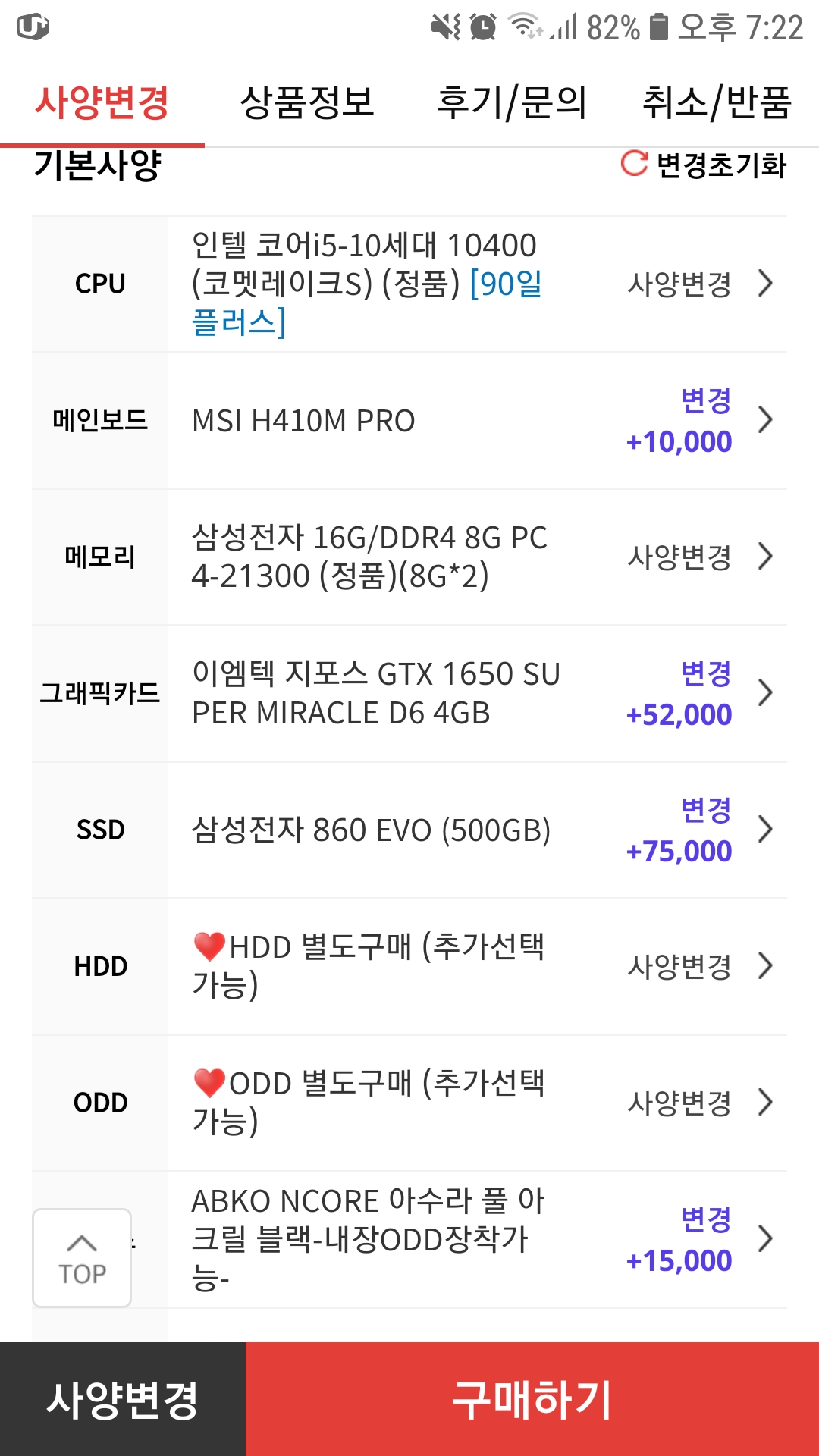Purchase with the 구매하기 button
This screenshot has width=819, height=1456.
point(532,1399)
